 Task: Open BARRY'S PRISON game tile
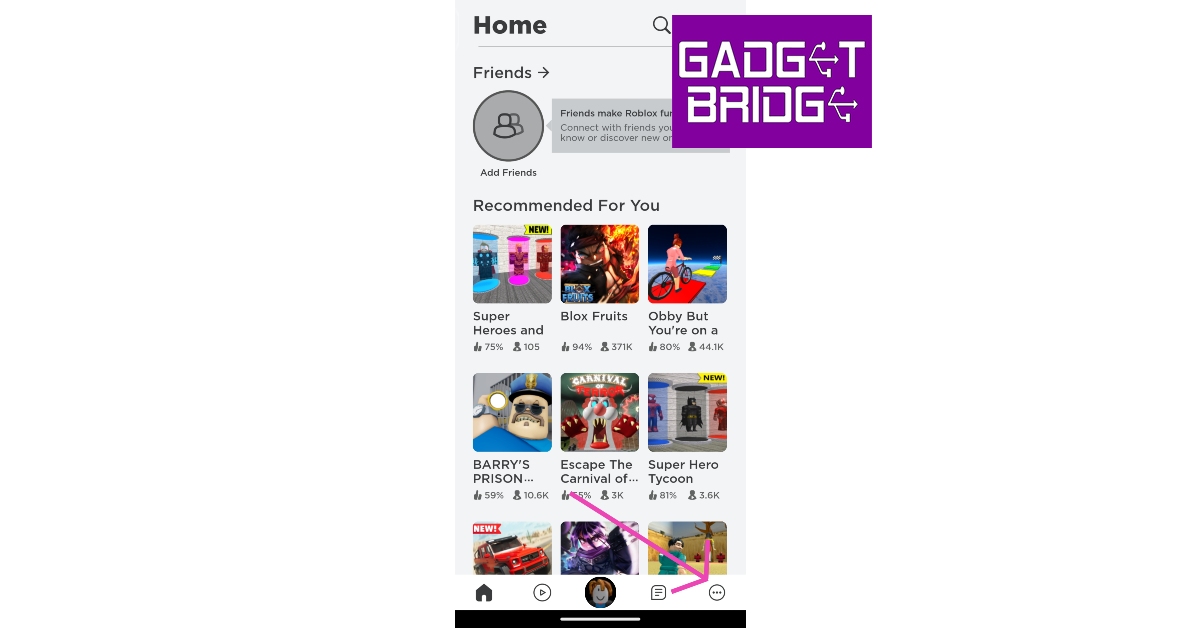pyautogui.click(x=512, y=413)
